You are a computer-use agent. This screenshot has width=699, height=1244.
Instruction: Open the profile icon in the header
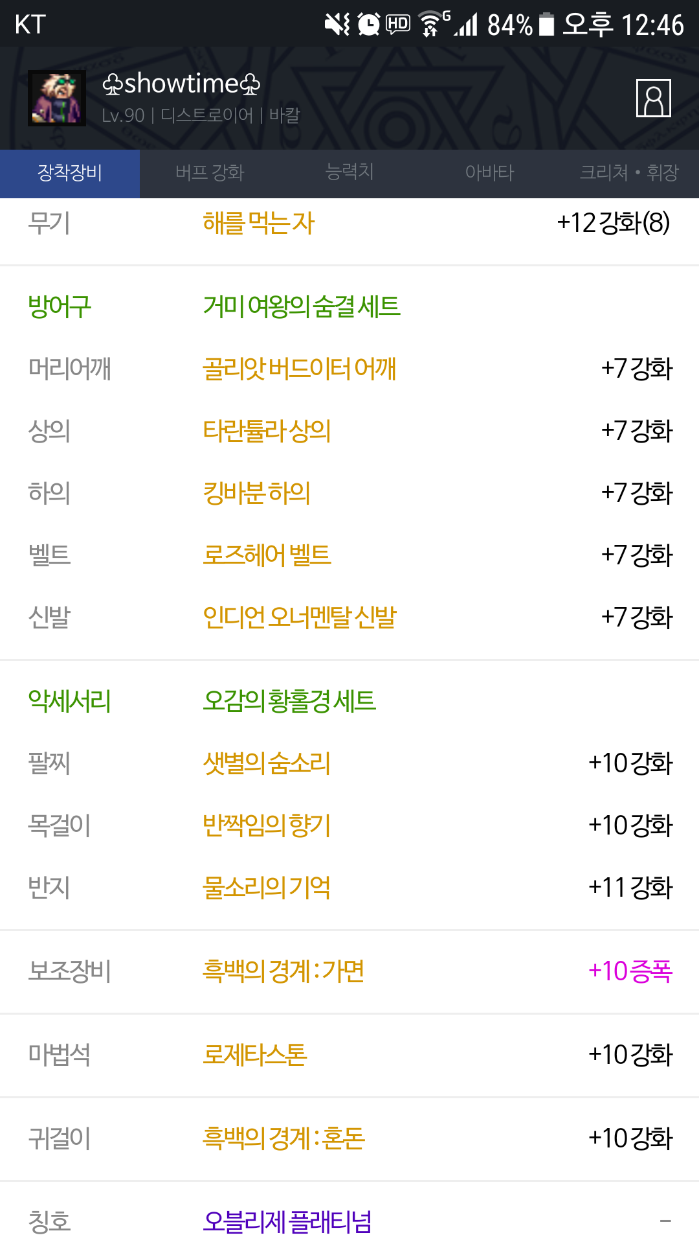pos(652,98)
